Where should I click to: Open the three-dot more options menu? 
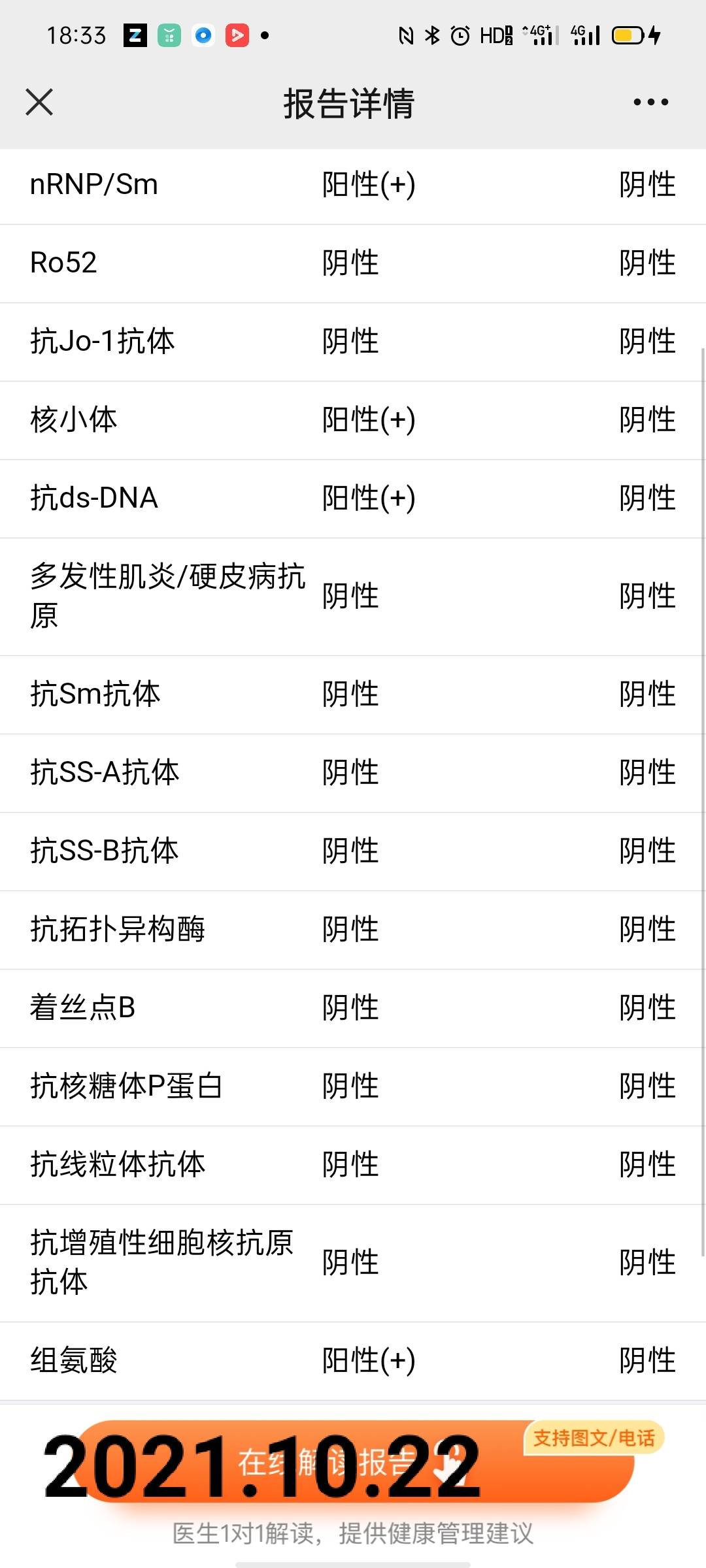click(650, 101)
